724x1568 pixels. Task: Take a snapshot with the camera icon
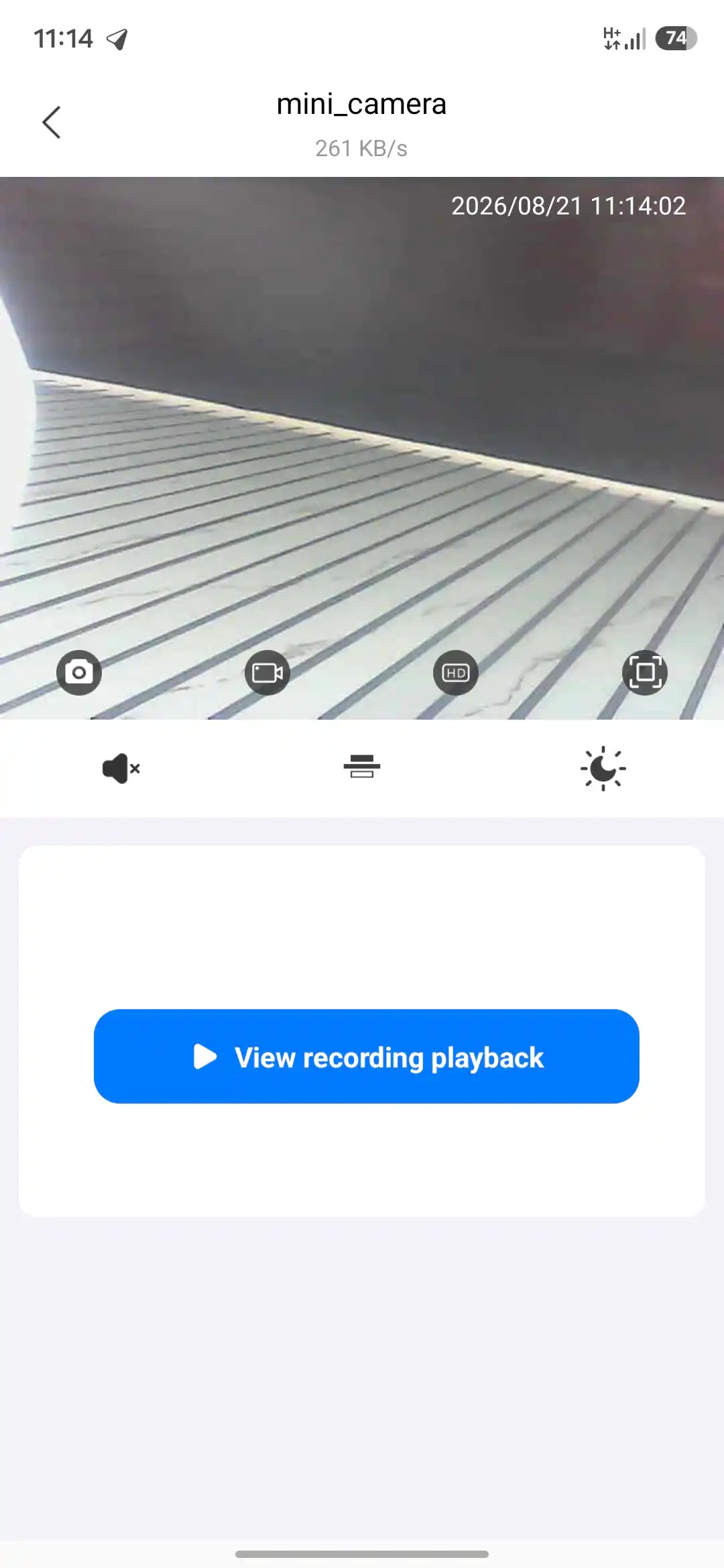click(x=79, y=672)
